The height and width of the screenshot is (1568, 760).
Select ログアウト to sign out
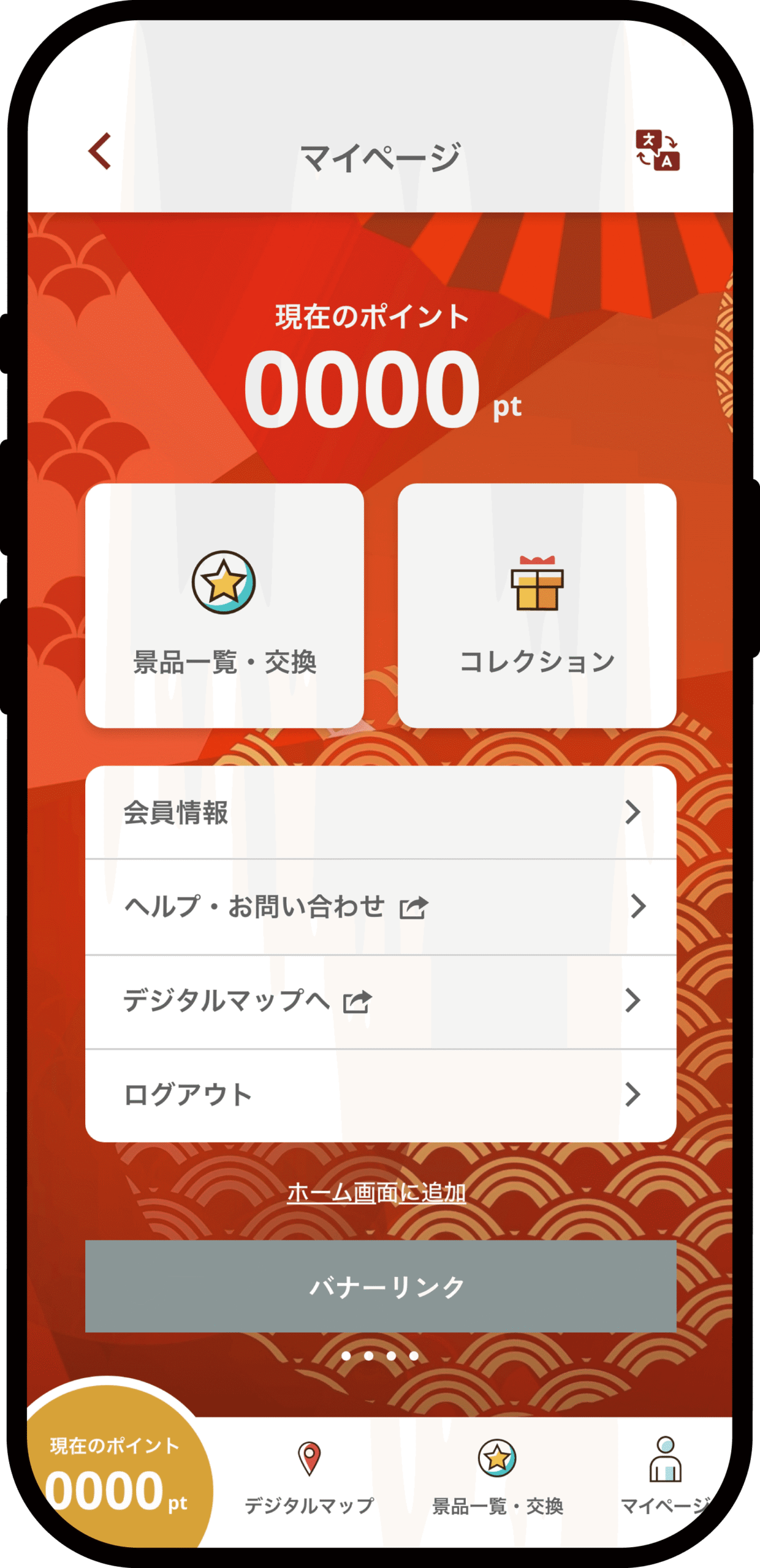click(x=380, y=1095)
